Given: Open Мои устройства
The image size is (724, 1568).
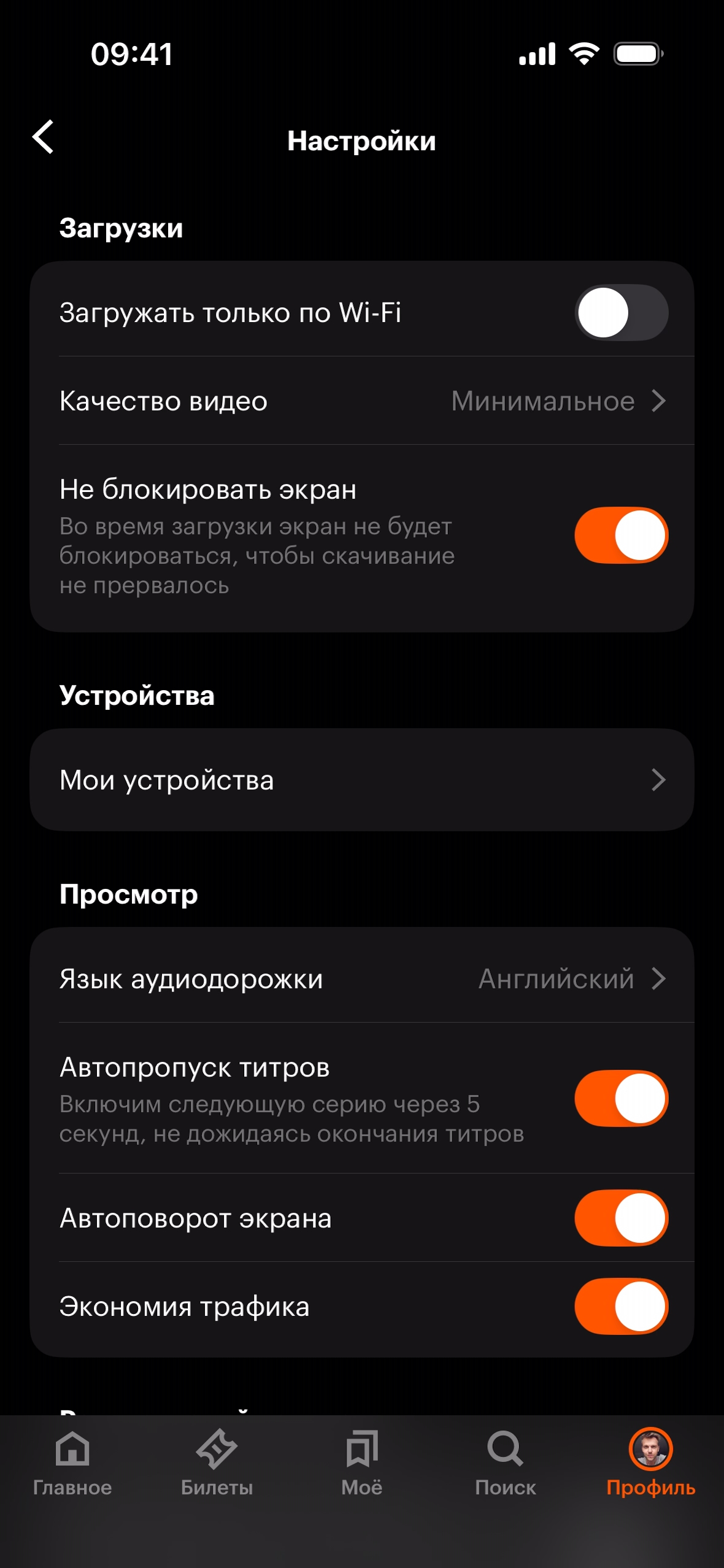Looking at the screenshot, I should point(362,780).
